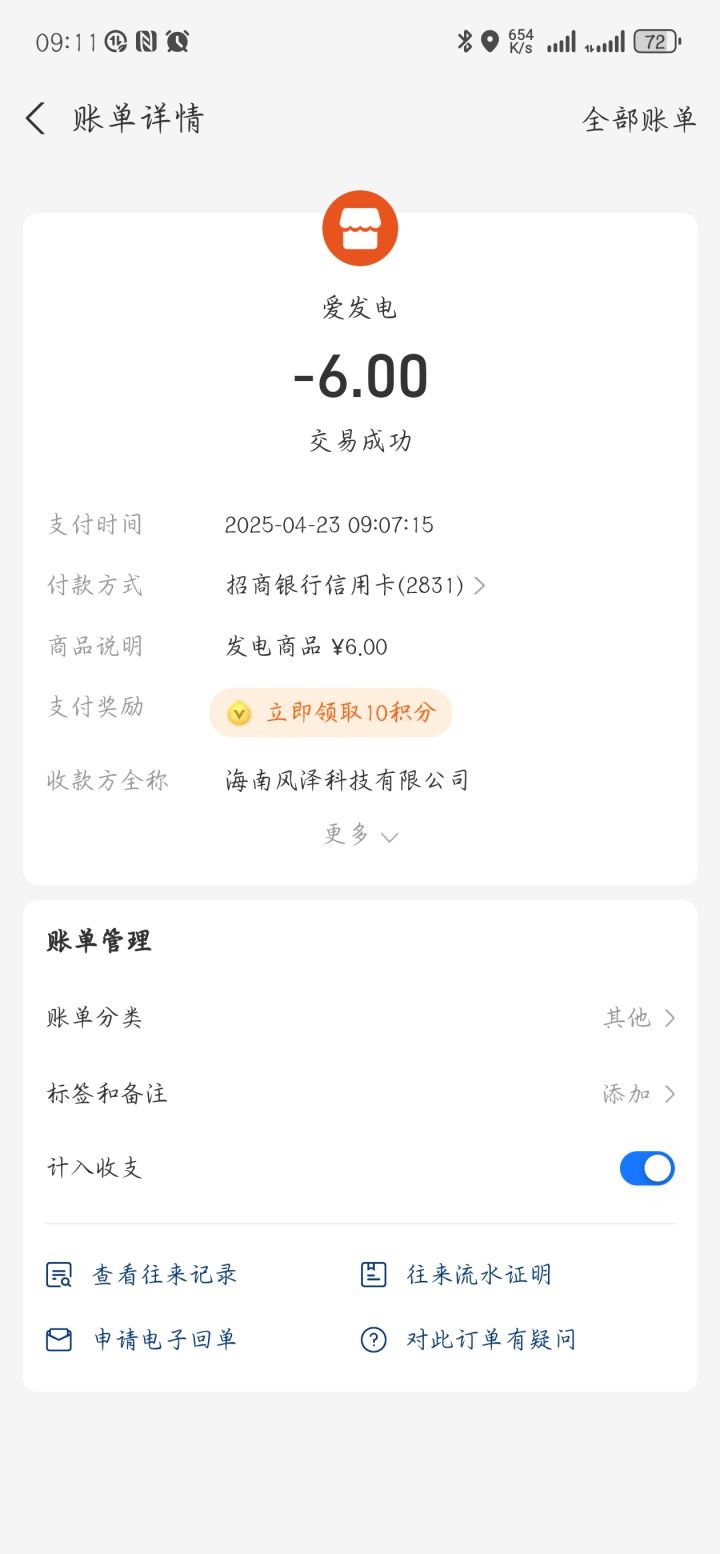Go back using the top-left arrow
The image size is (720, 1554).
pyautogui.click(x=36, y=119)
